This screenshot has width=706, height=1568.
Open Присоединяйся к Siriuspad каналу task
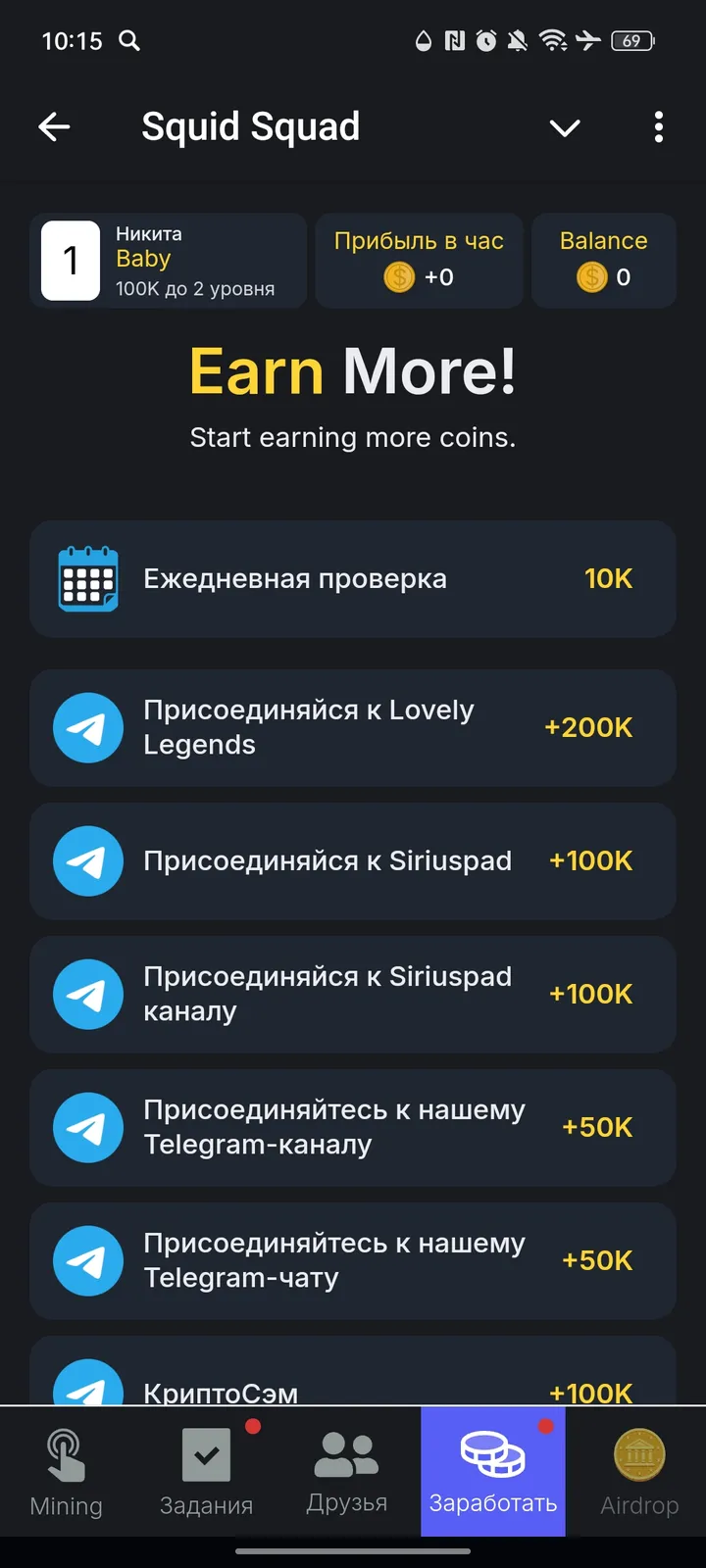353,994
